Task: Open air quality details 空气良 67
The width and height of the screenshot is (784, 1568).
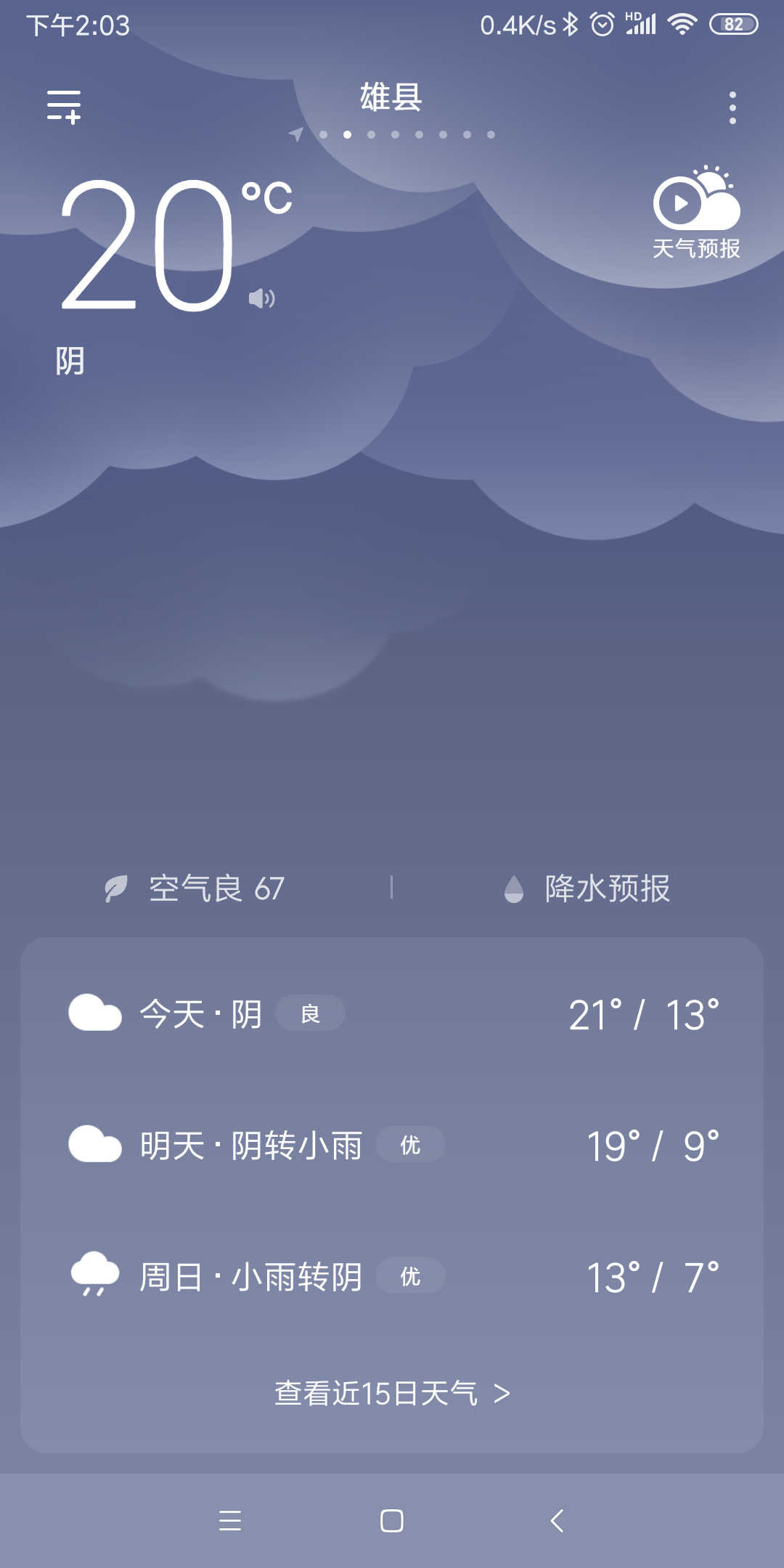Action: [x=195, y=889]
